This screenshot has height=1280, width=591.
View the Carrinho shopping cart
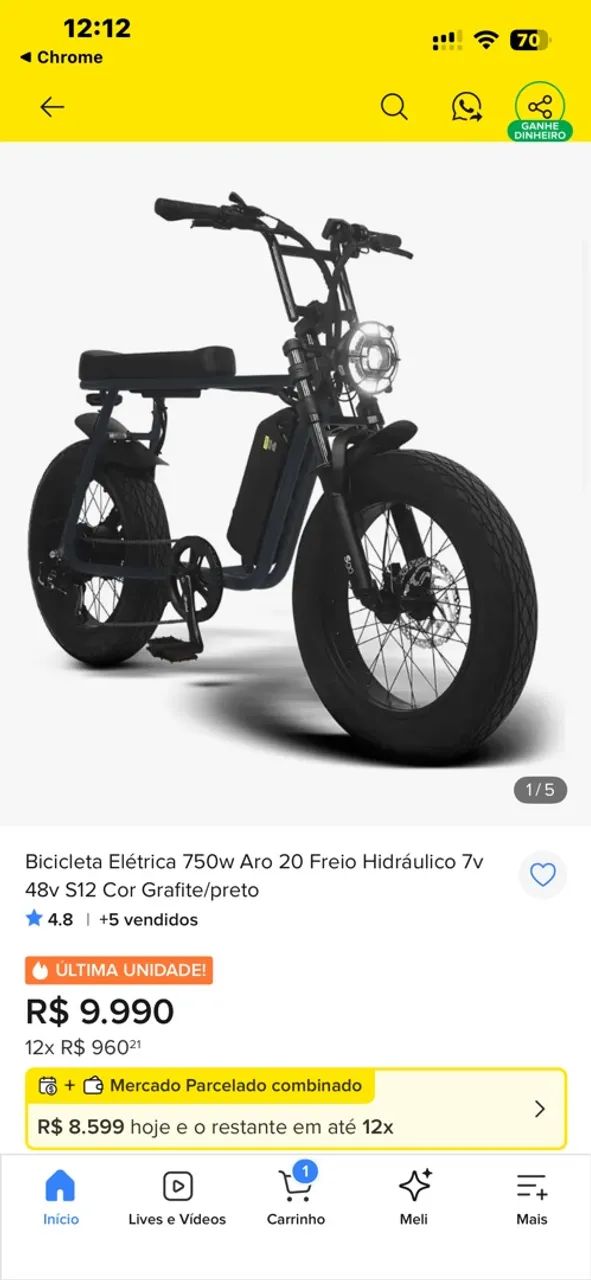(x=296, y=1198)
